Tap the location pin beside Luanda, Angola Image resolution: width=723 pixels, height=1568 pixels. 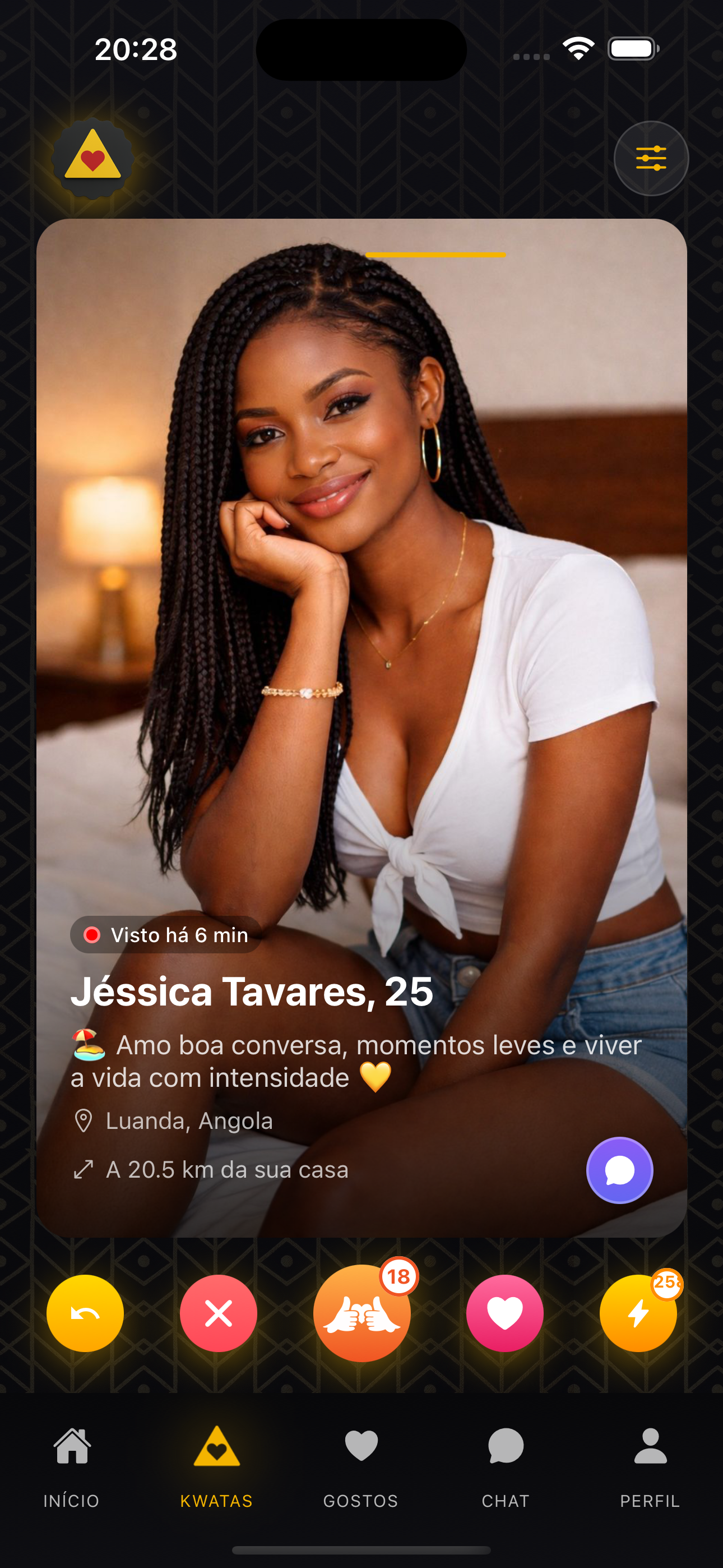pyautogui.click(x=84, y=1119)
